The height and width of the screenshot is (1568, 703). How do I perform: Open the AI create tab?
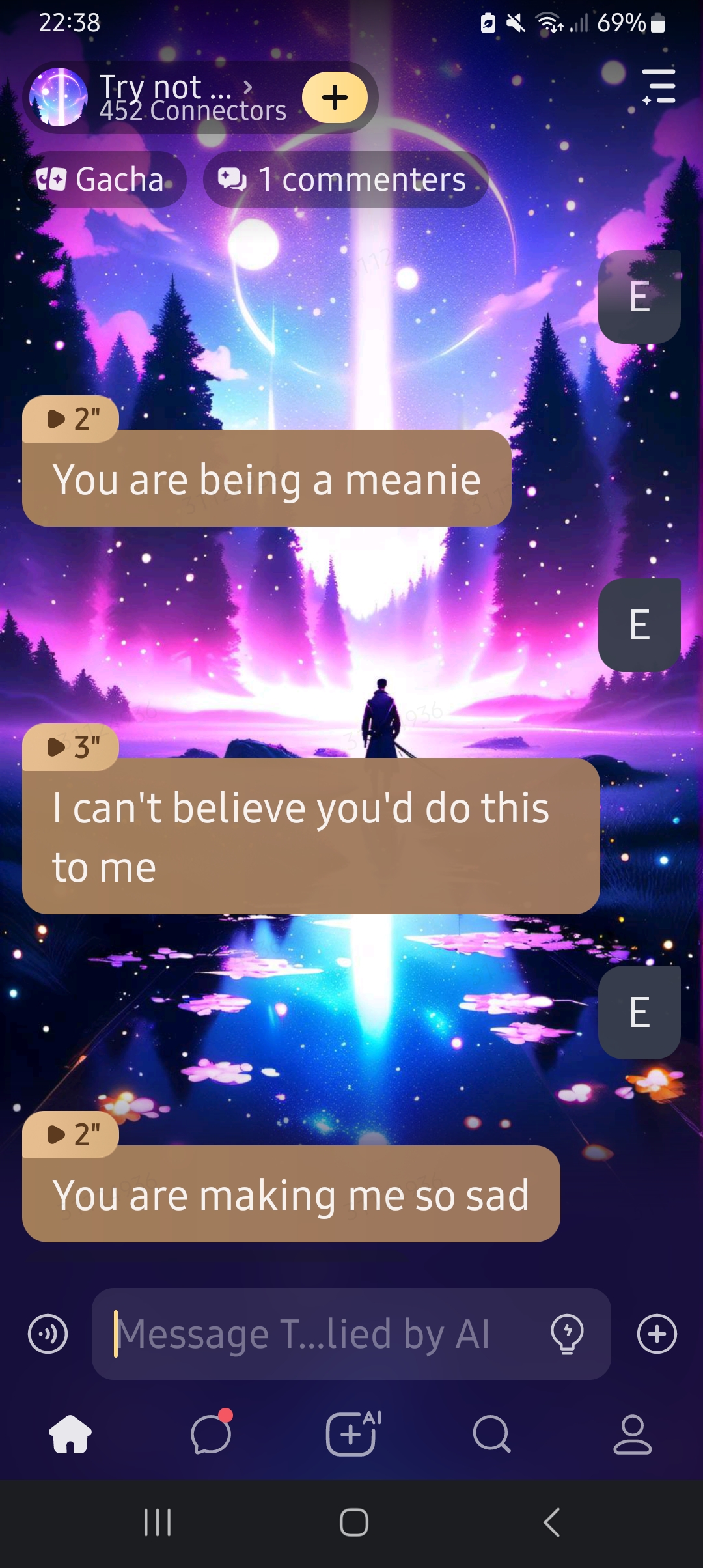coord(352,1434)
